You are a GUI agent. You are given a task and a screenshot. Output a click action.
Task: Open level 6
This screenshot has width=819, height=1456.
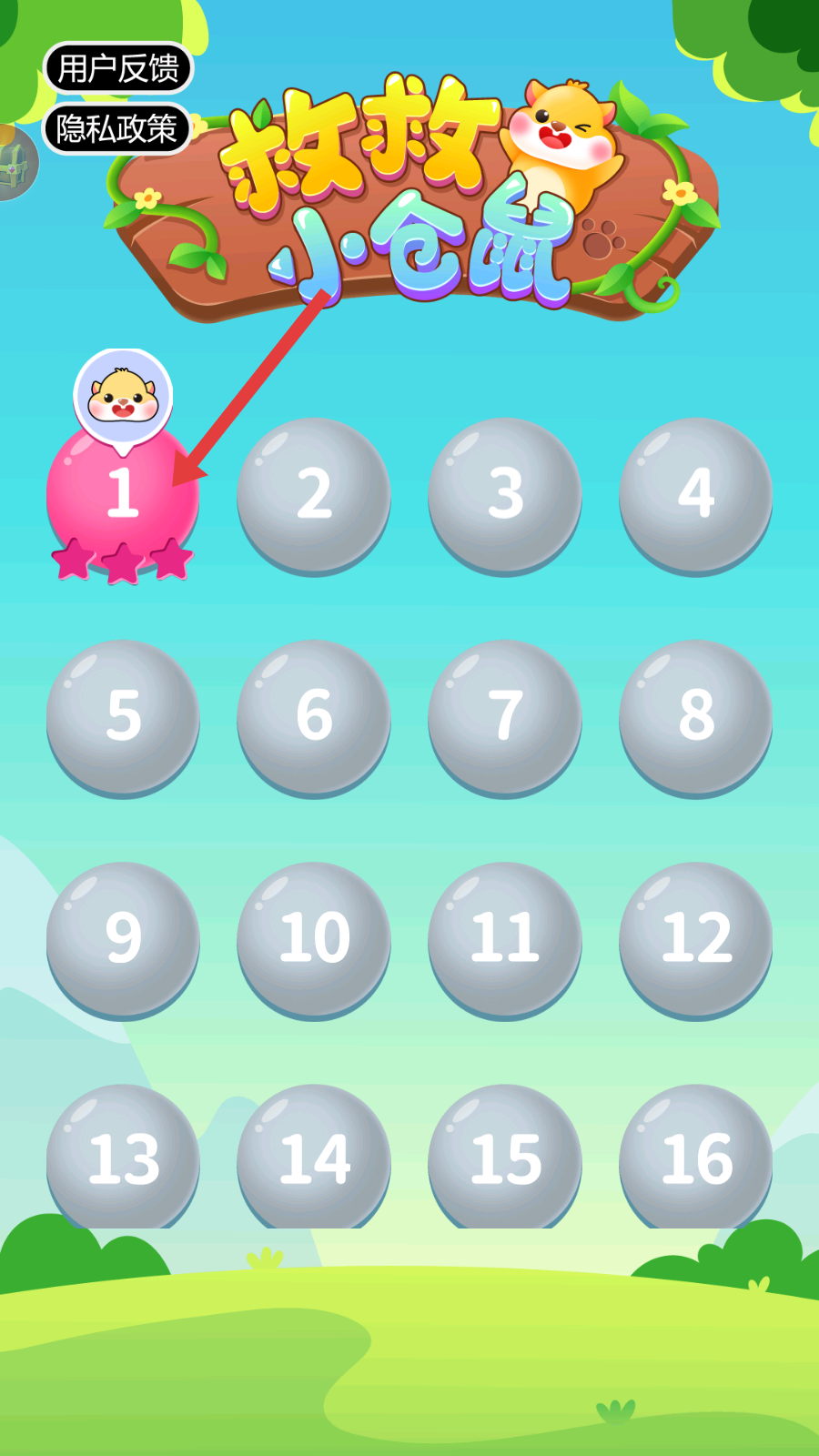[x=314, y=719]
